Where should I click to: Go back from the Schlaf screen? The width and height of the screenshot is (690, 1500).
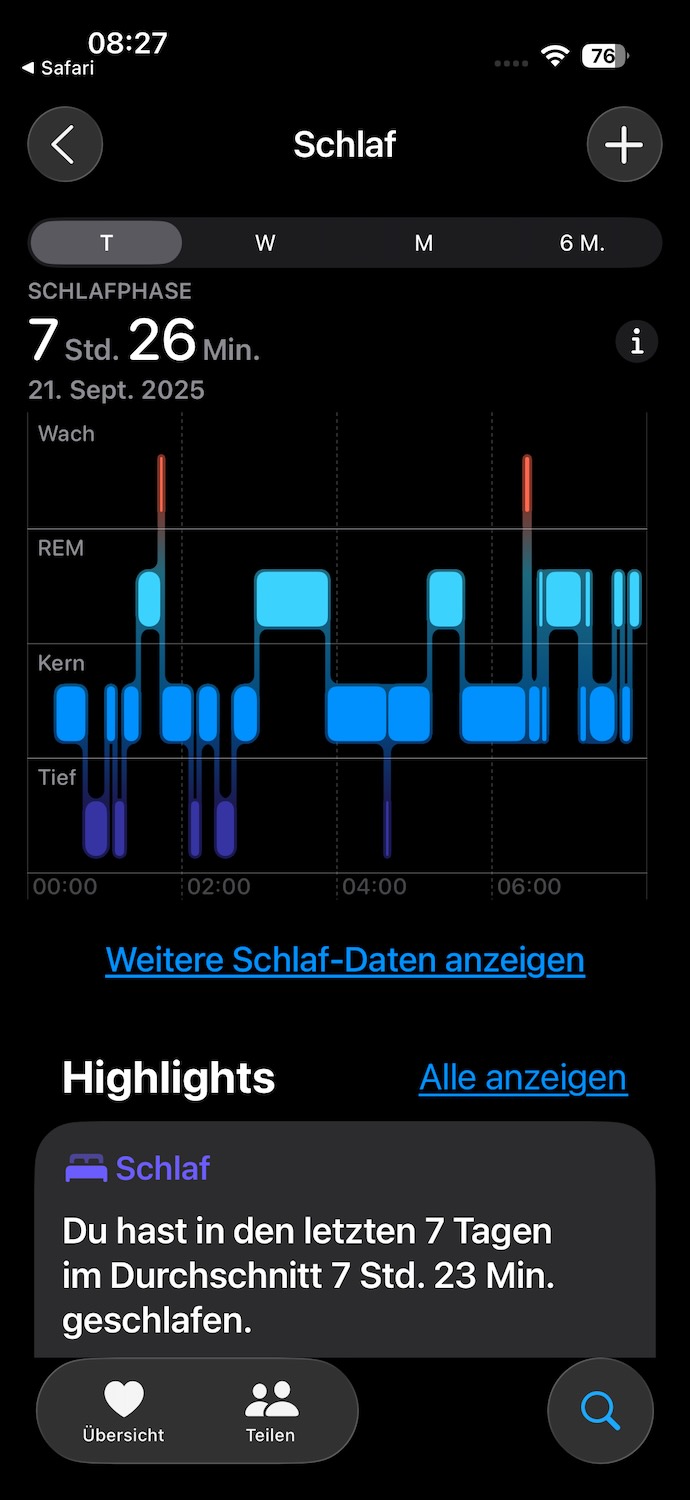click(x=65, y=145)
